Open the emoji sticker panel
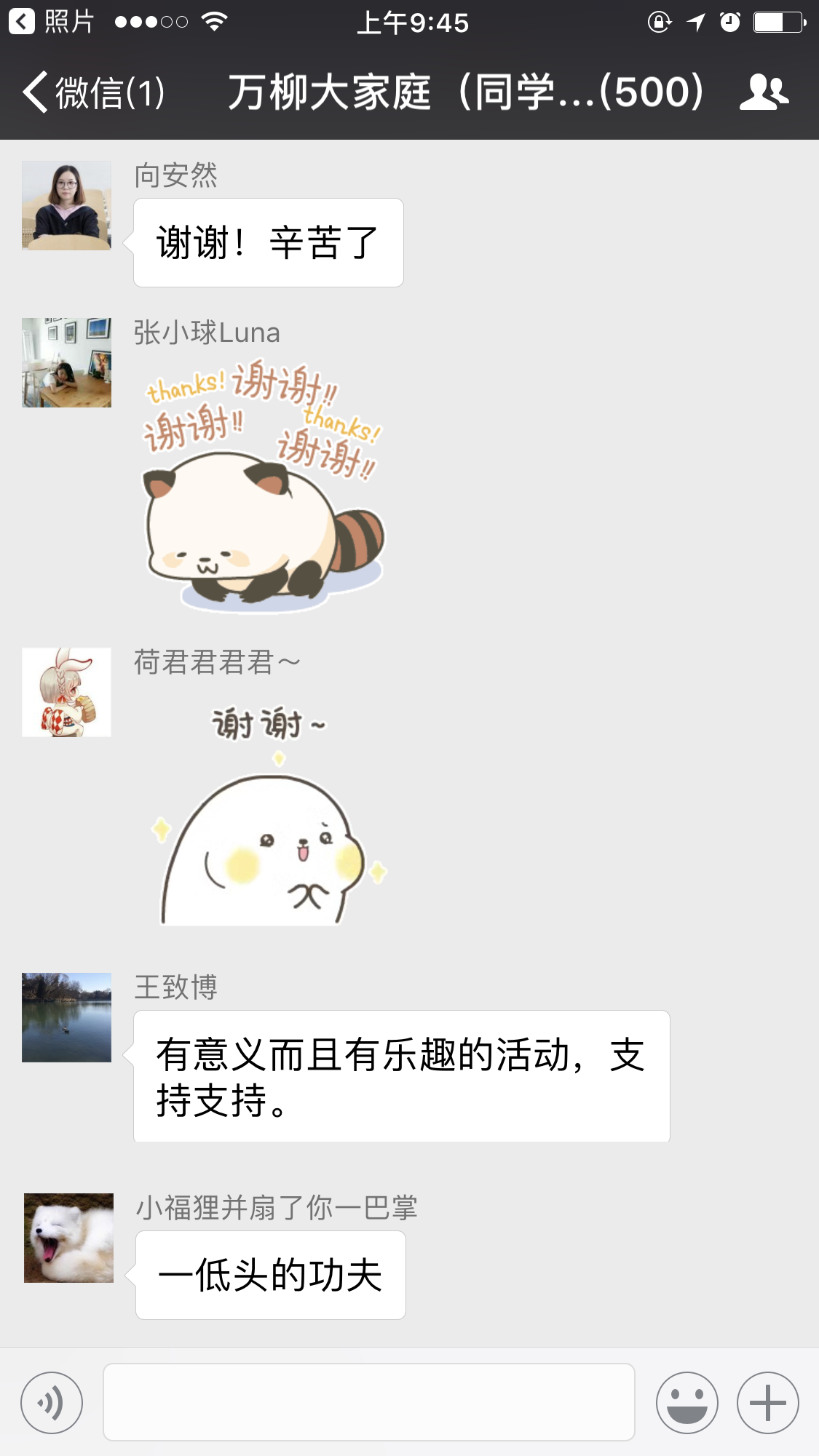The image size is (819, 1456). point(687,1402)
